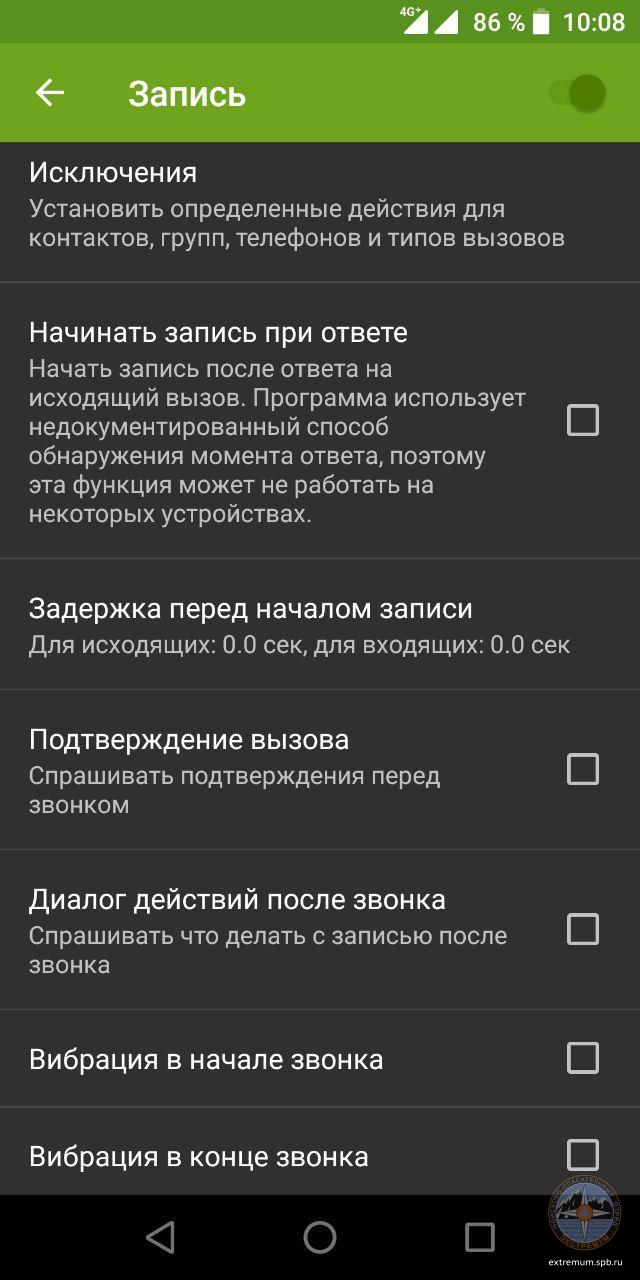
Task: Tap the system back button
Action: pos(160,1237)
